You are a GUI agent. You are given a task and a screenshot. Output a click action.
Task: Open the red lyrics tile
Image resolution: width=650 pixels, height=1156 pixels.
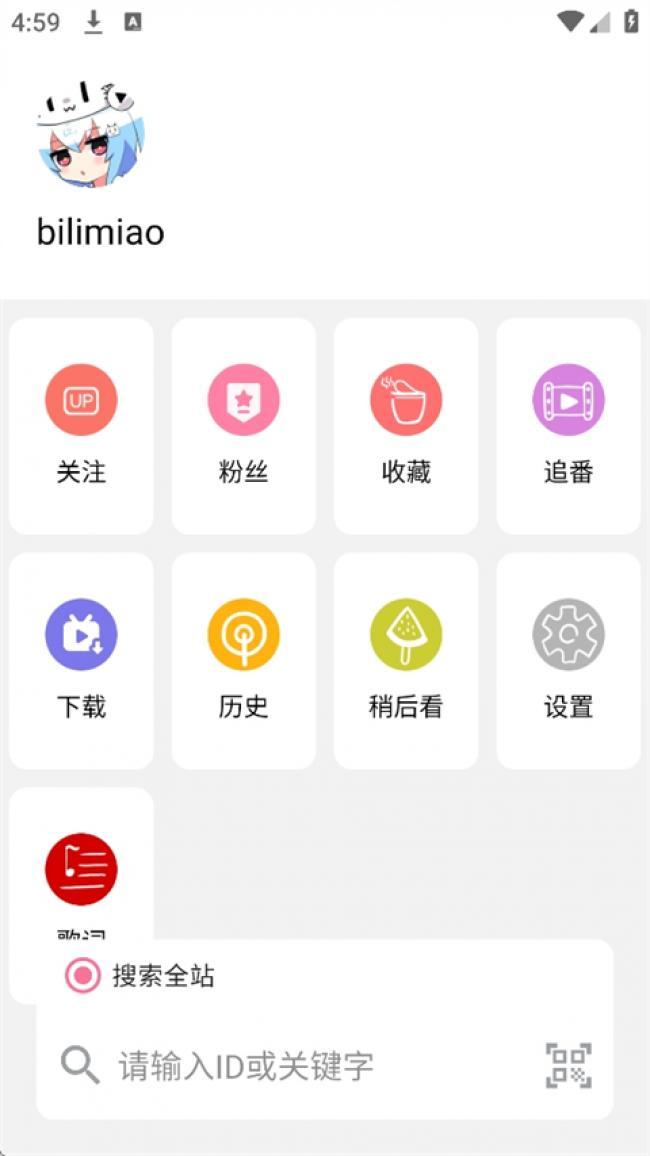(81, 863)
